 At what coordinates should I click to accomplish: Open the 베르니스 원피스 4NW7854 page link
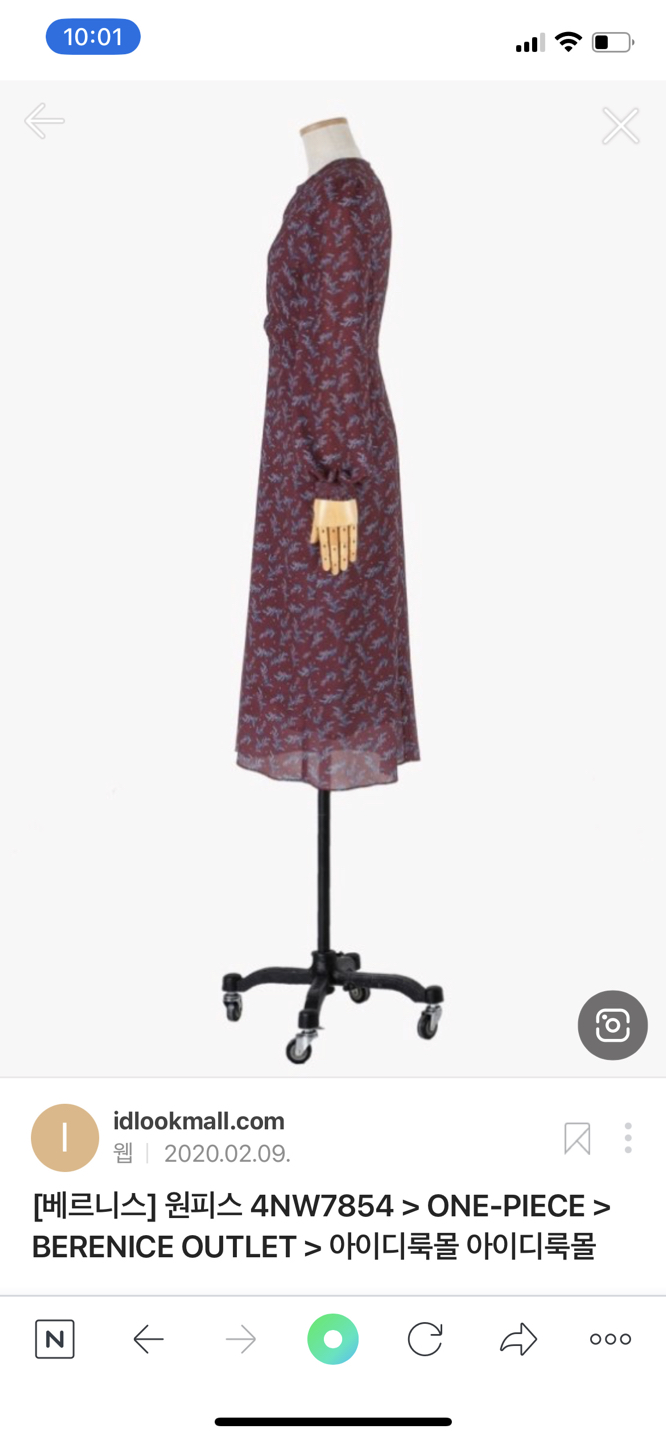[x=320, y=1226]
